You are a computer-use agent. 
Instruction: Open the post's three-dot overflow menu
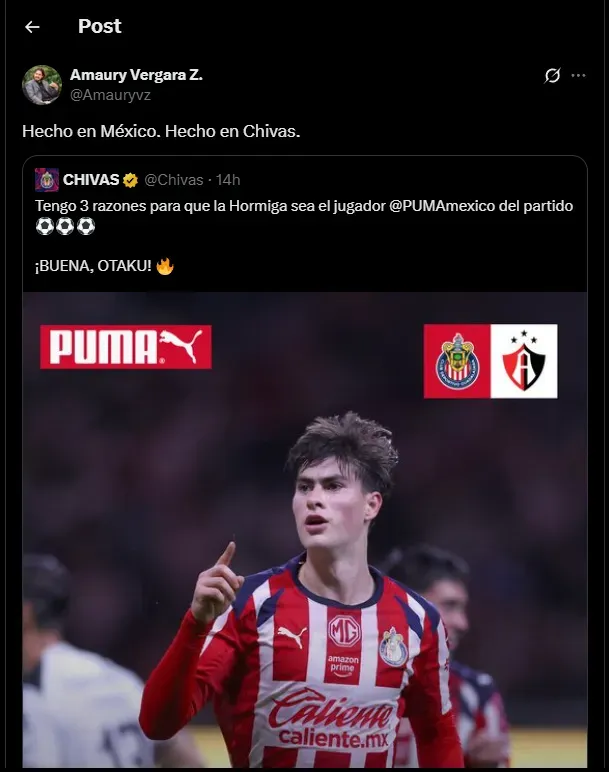(x=579, y=76)
